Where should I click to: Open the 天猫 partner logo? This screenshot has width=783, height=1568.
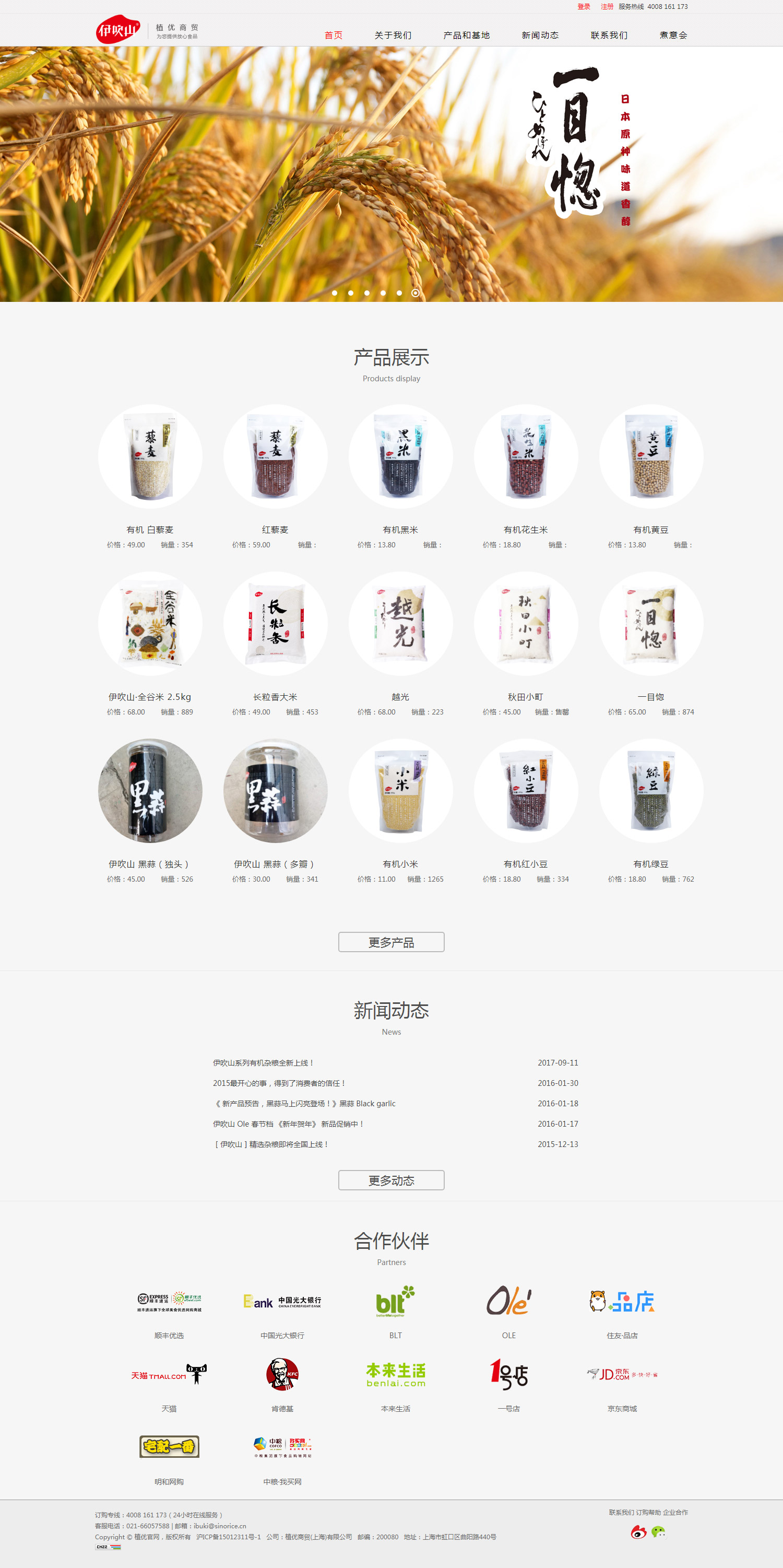(x=169, y=1374)
